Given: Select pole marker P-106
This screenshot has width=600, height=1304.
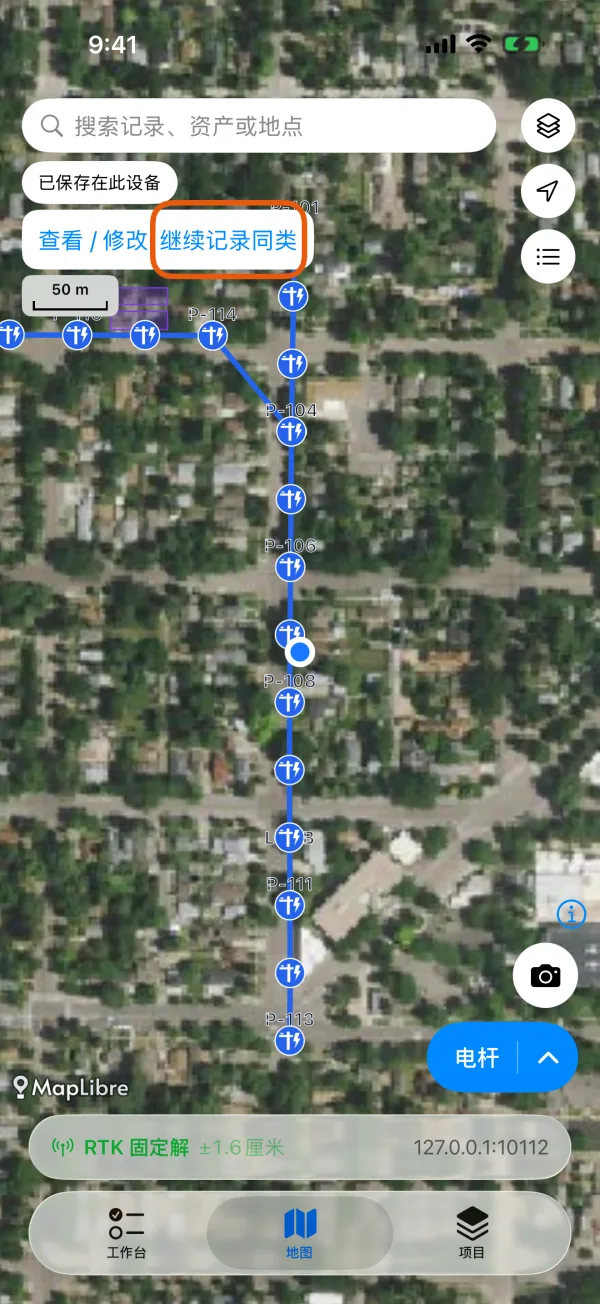Looking at the screenshot, I should [x=291, y=567].
